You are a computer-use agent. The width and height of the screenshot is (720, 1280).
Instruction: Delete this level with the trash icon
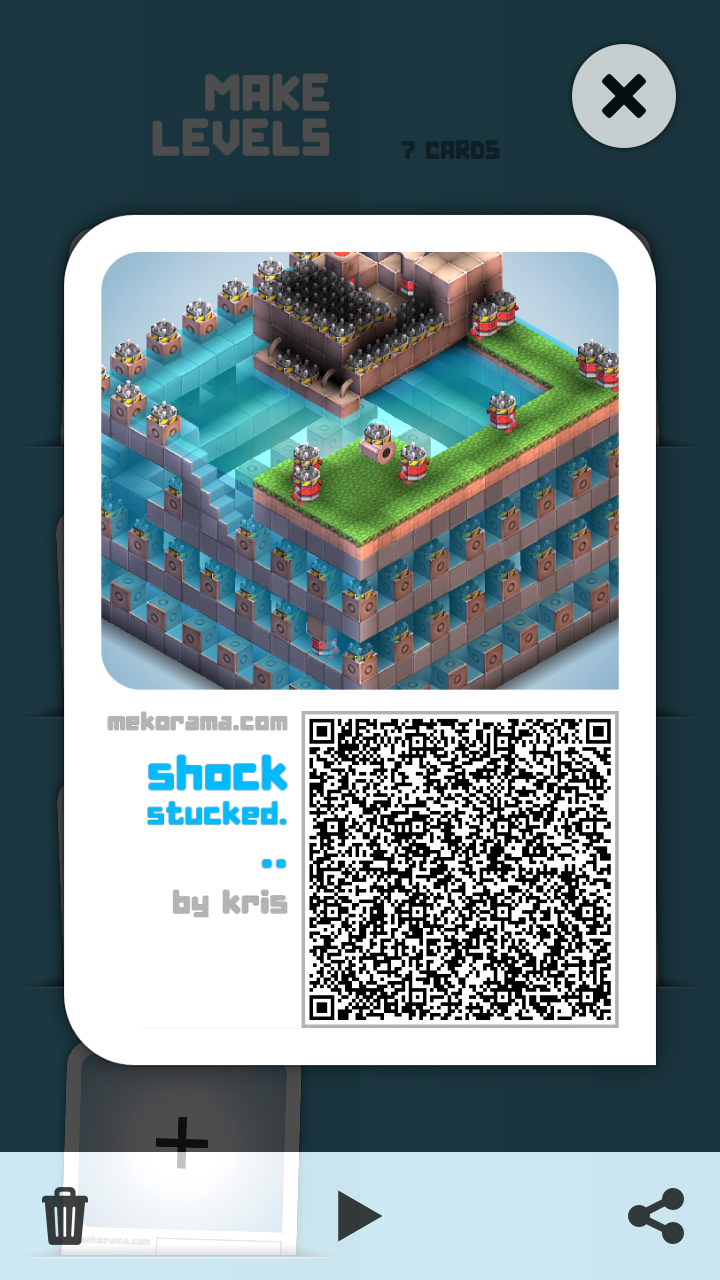(x=65, y=1215)
